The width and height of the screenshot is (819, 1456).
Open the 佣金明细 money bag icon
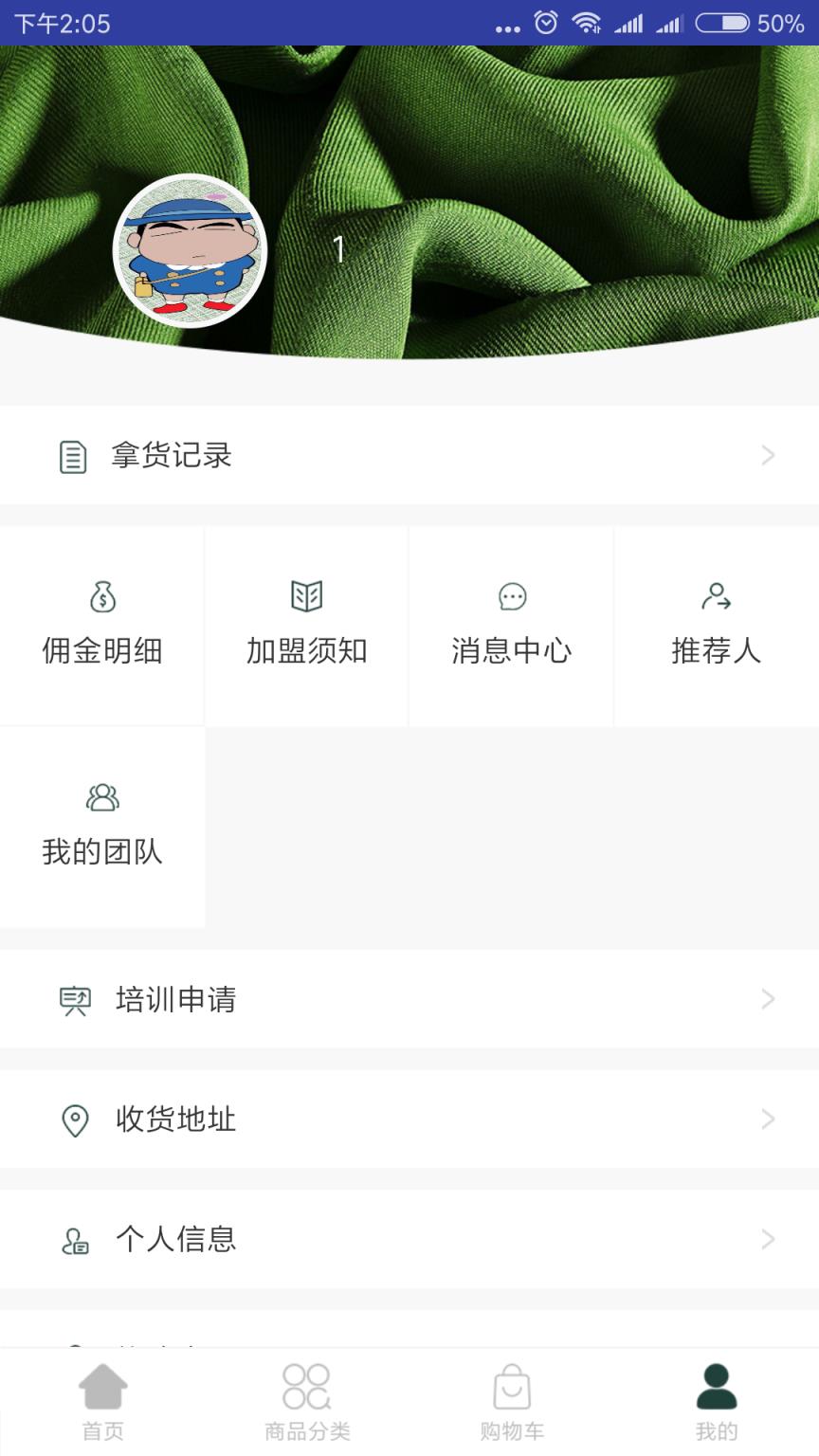tap(101, 596)
